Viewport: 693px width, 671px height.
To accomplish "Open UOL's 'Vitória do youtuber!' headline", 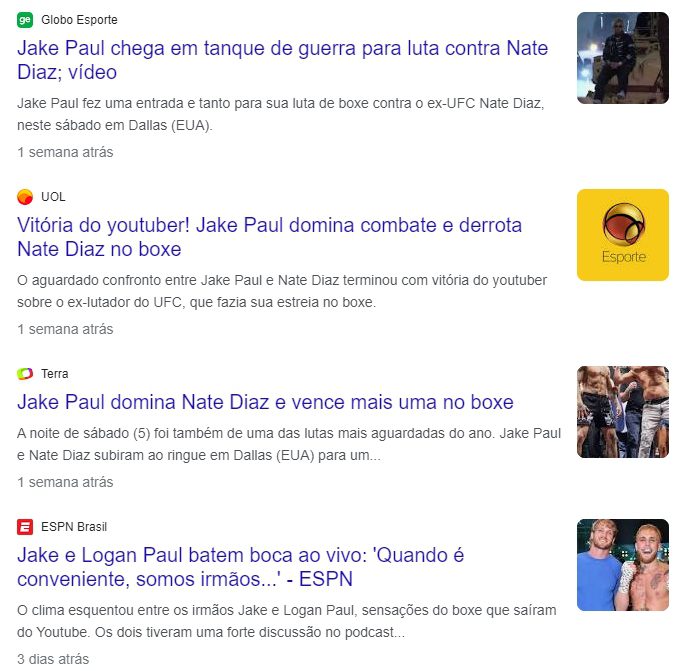I will [269, 237].
